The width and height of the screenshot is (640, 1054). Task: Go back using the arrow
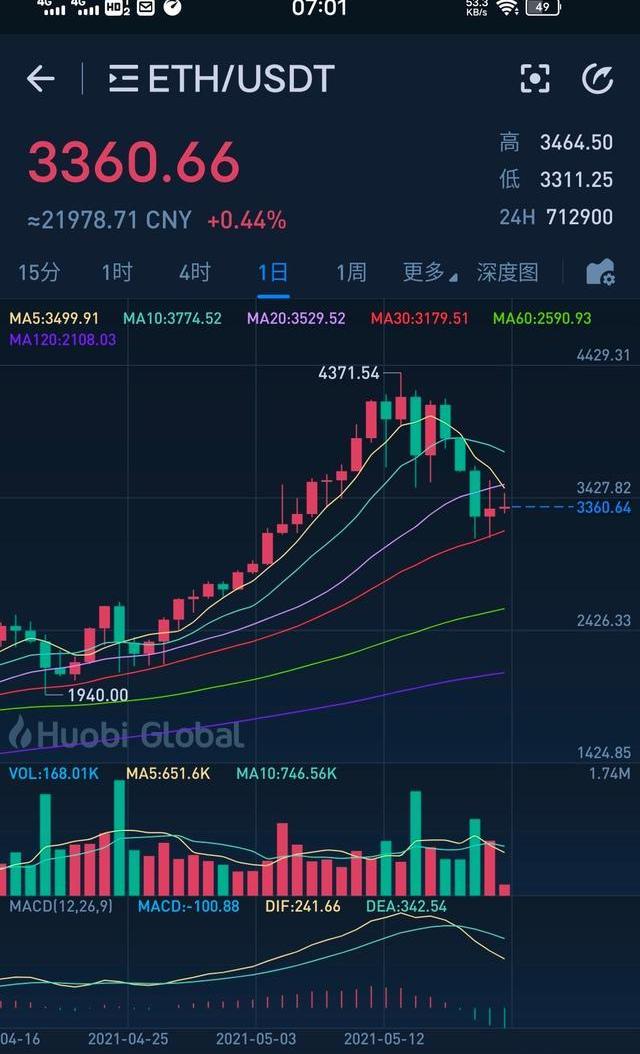pyautogui.click(x=40, y=79)
